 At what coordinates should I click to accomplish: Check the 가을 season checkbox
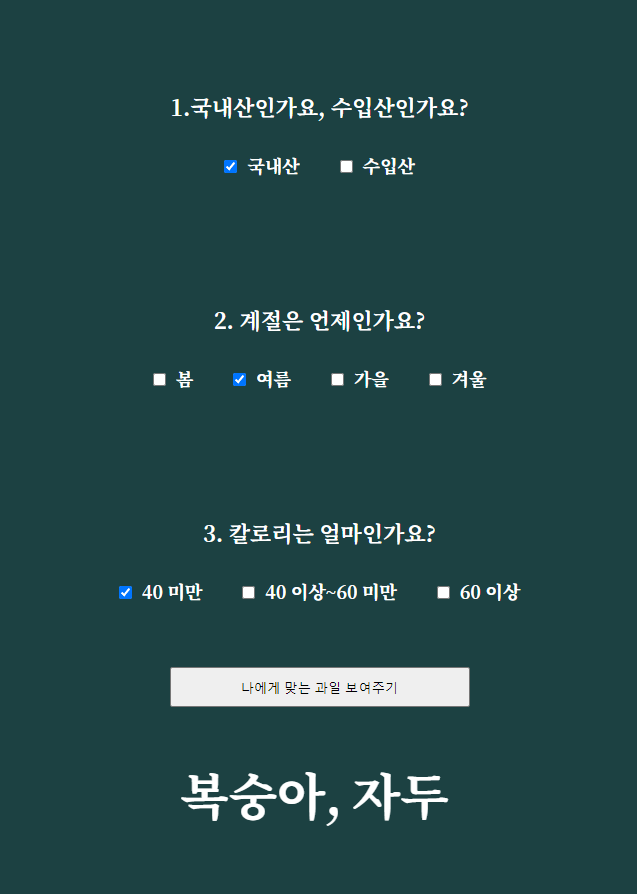click(338, 380)
